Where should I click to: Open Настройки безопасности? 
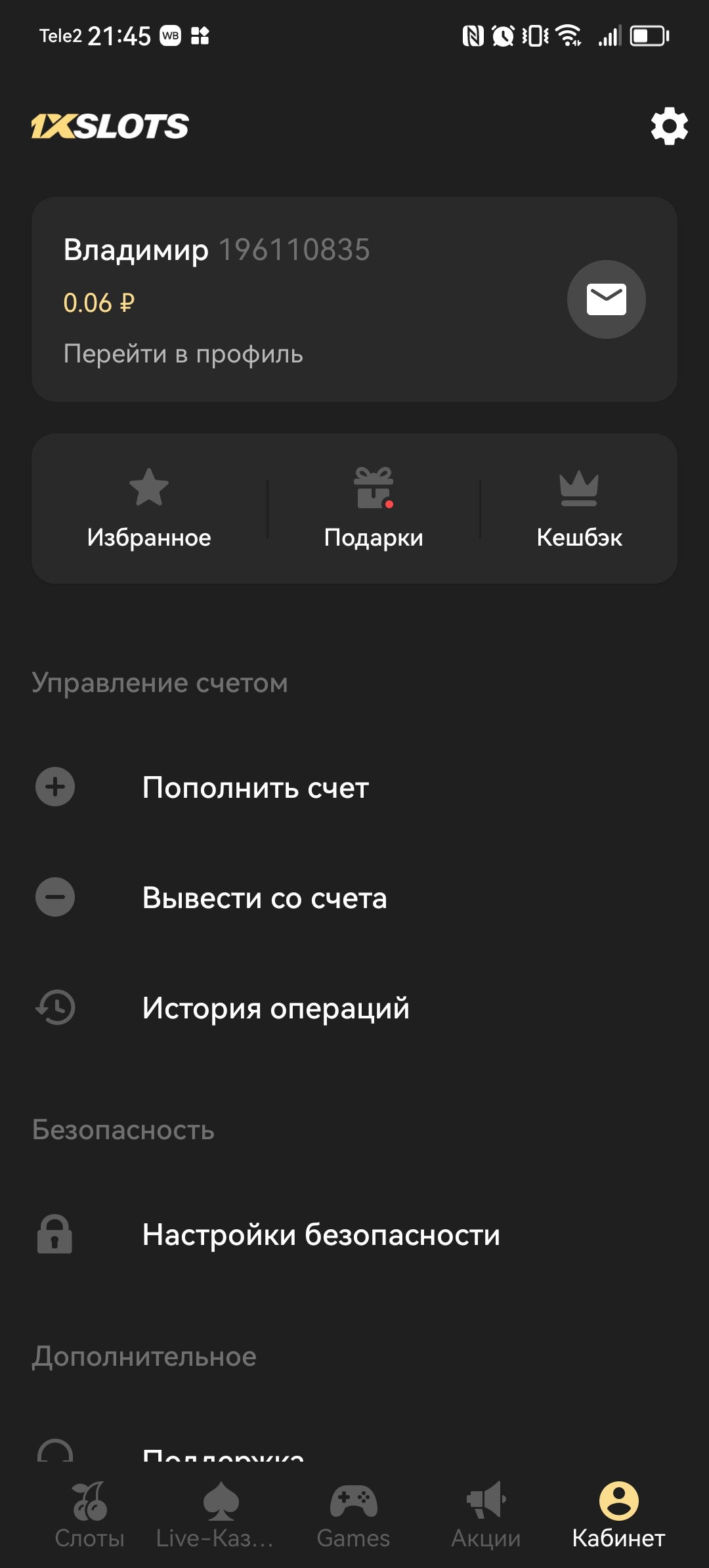tap(321, 1234)
